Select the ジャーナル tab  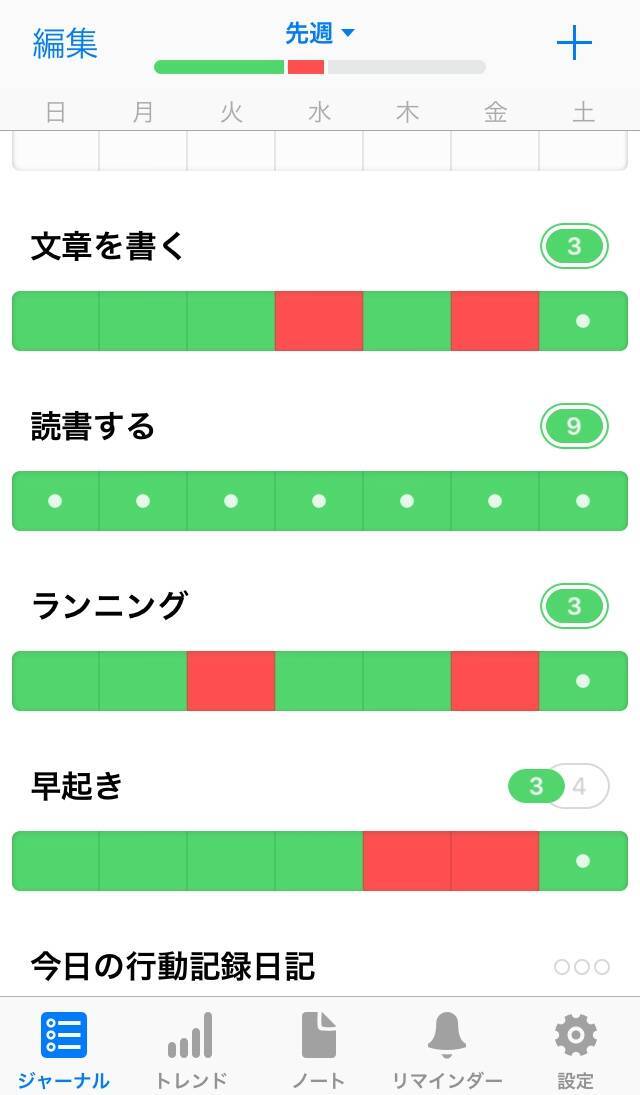pos(64,1050)
